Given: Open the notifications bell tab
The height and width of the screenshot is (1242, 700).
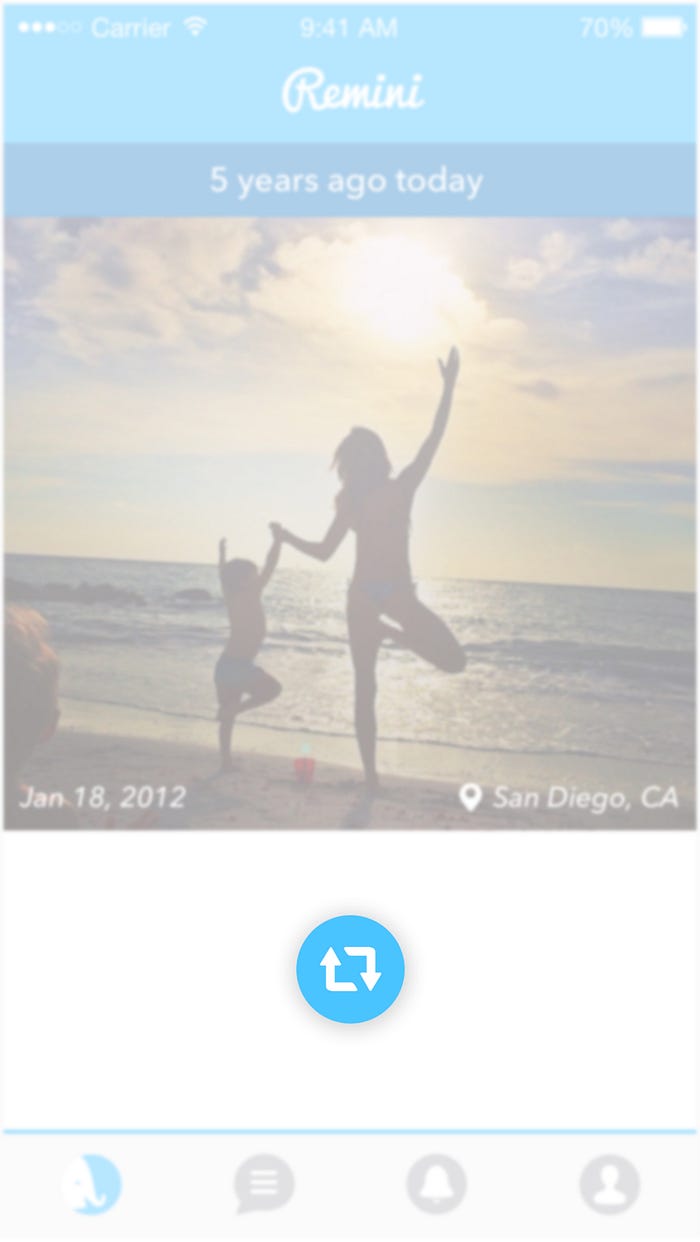Looking at the screenshot, I should pos(436,1184).
